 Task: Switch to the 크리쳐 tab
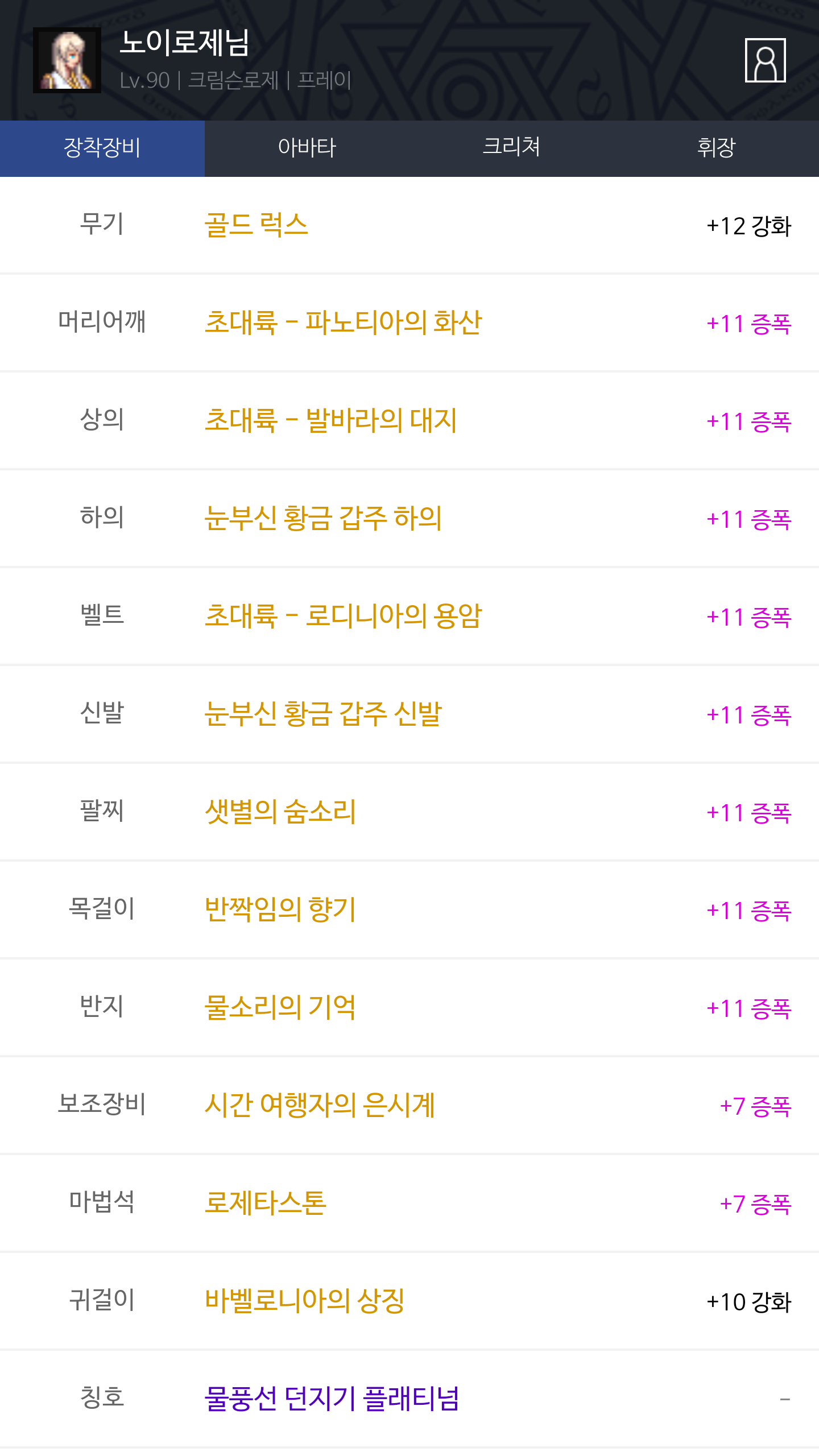click(x=512, y=148)
